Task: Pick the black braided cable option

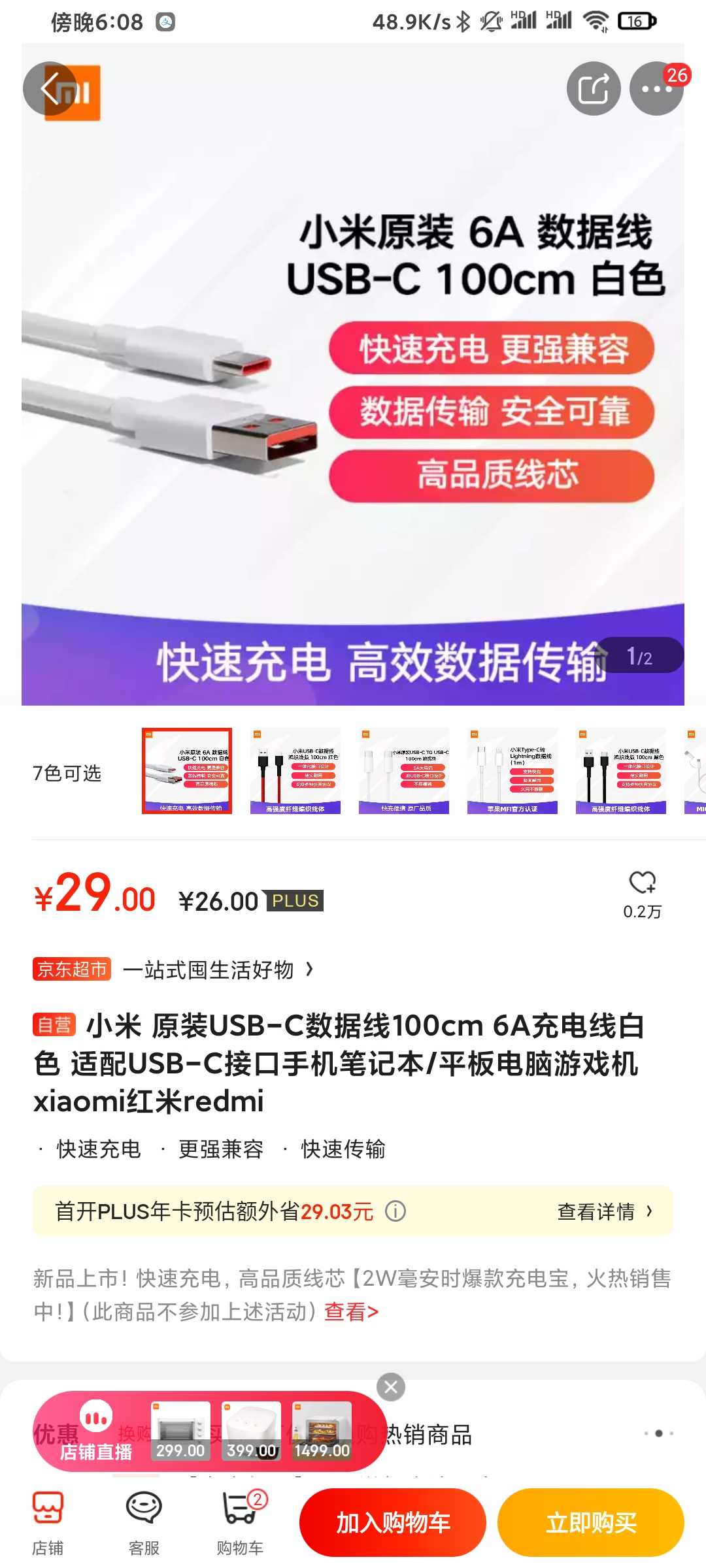Action: (x=621, y=771)
